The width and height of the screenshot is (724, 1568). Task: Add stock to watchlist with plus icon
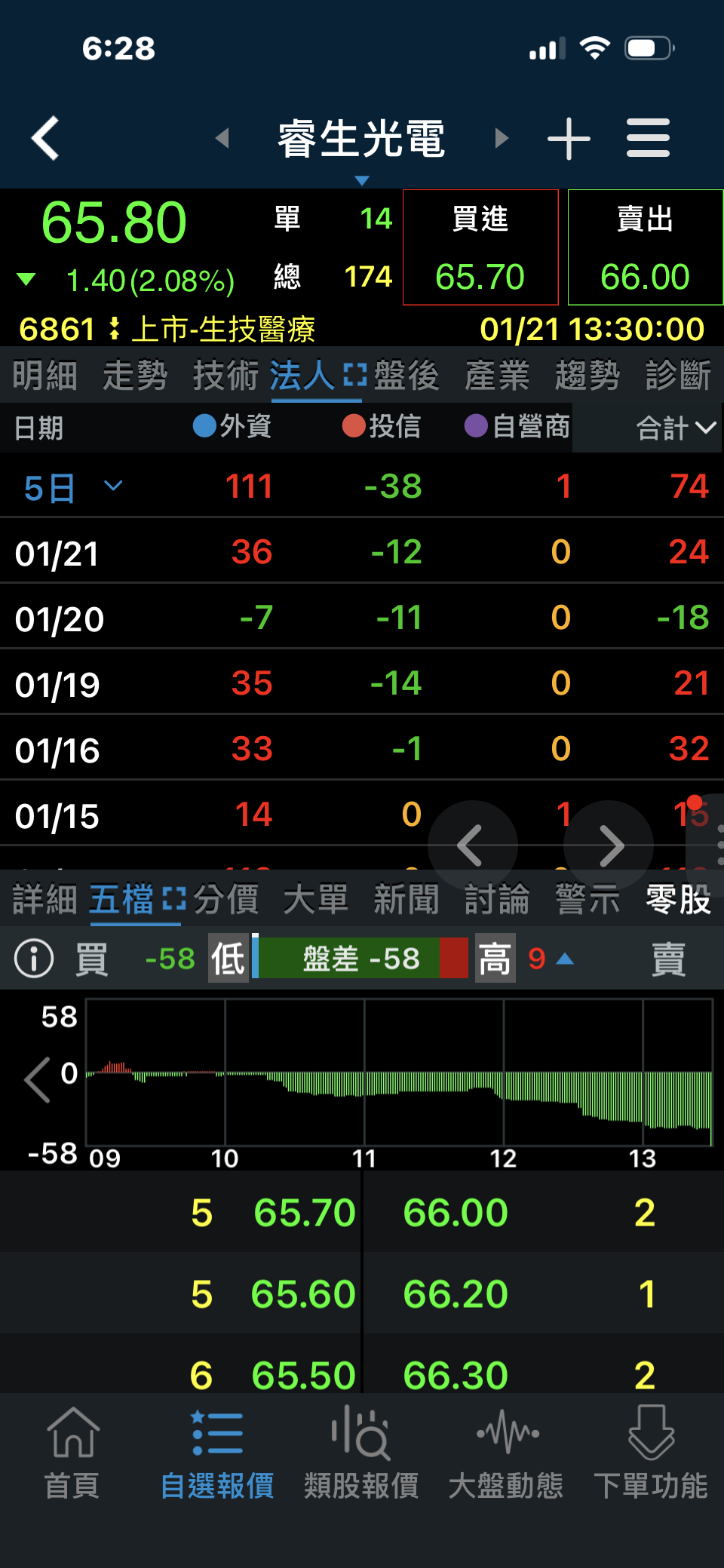point(569,137)
